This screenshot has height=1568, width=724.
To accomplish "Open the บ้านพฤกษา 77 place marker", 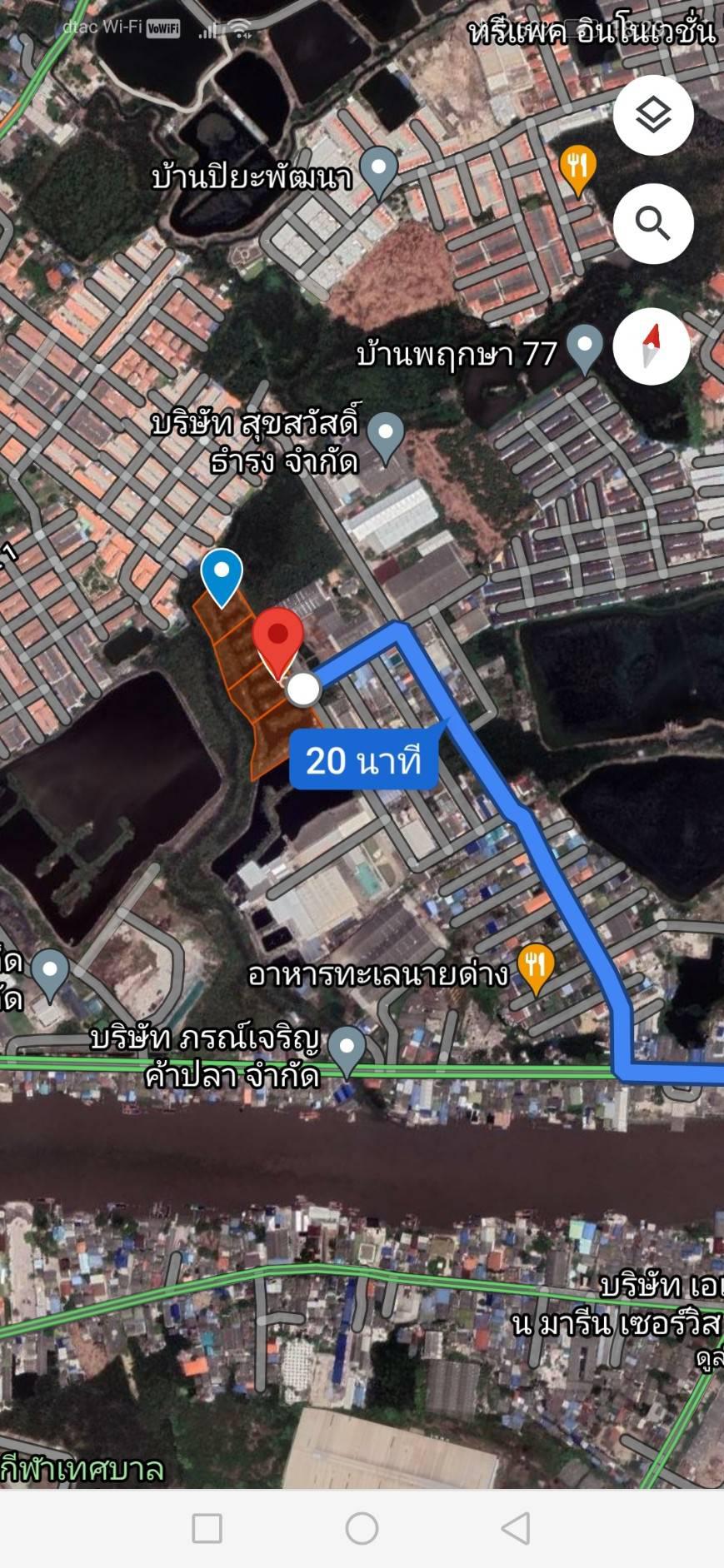I will [584, 347].
